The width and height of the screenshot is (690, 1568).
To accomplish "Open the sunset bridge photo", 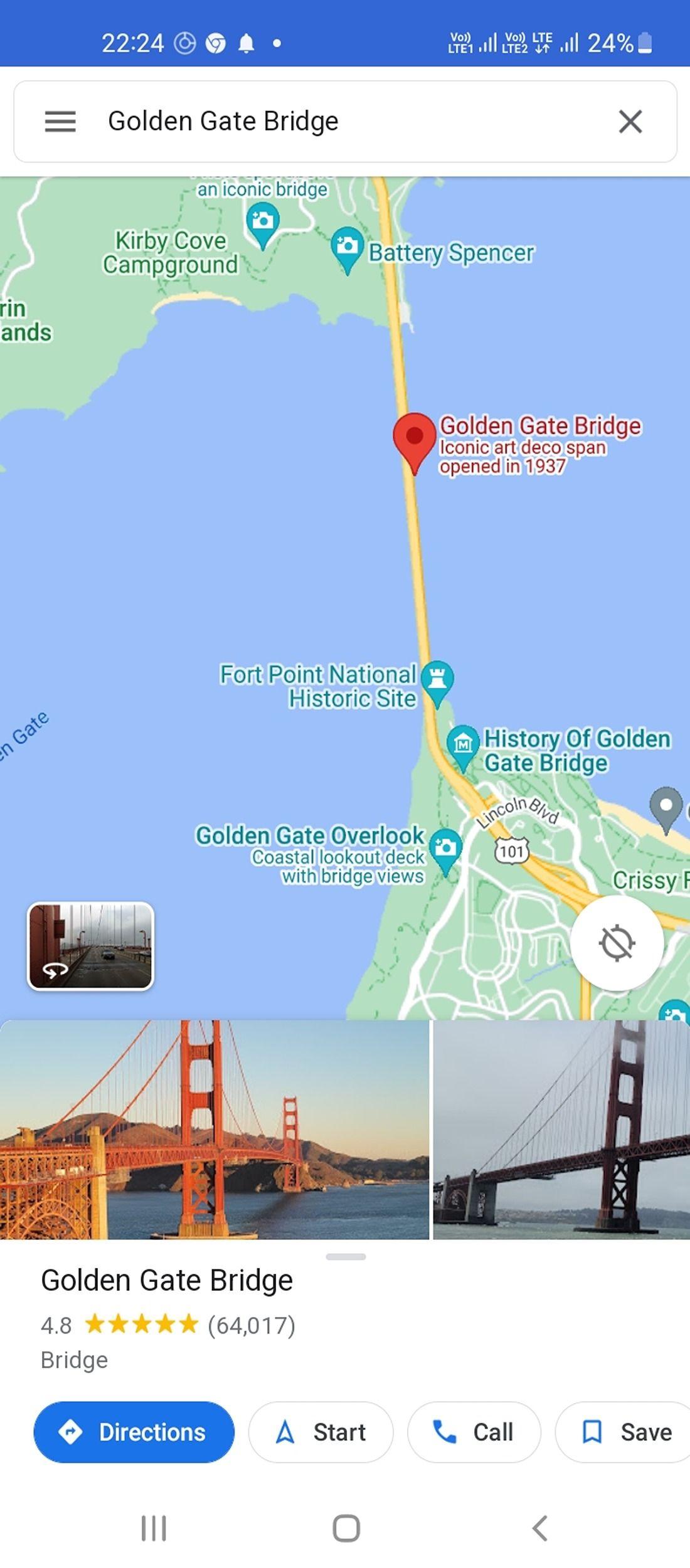I will point(213,1129).
